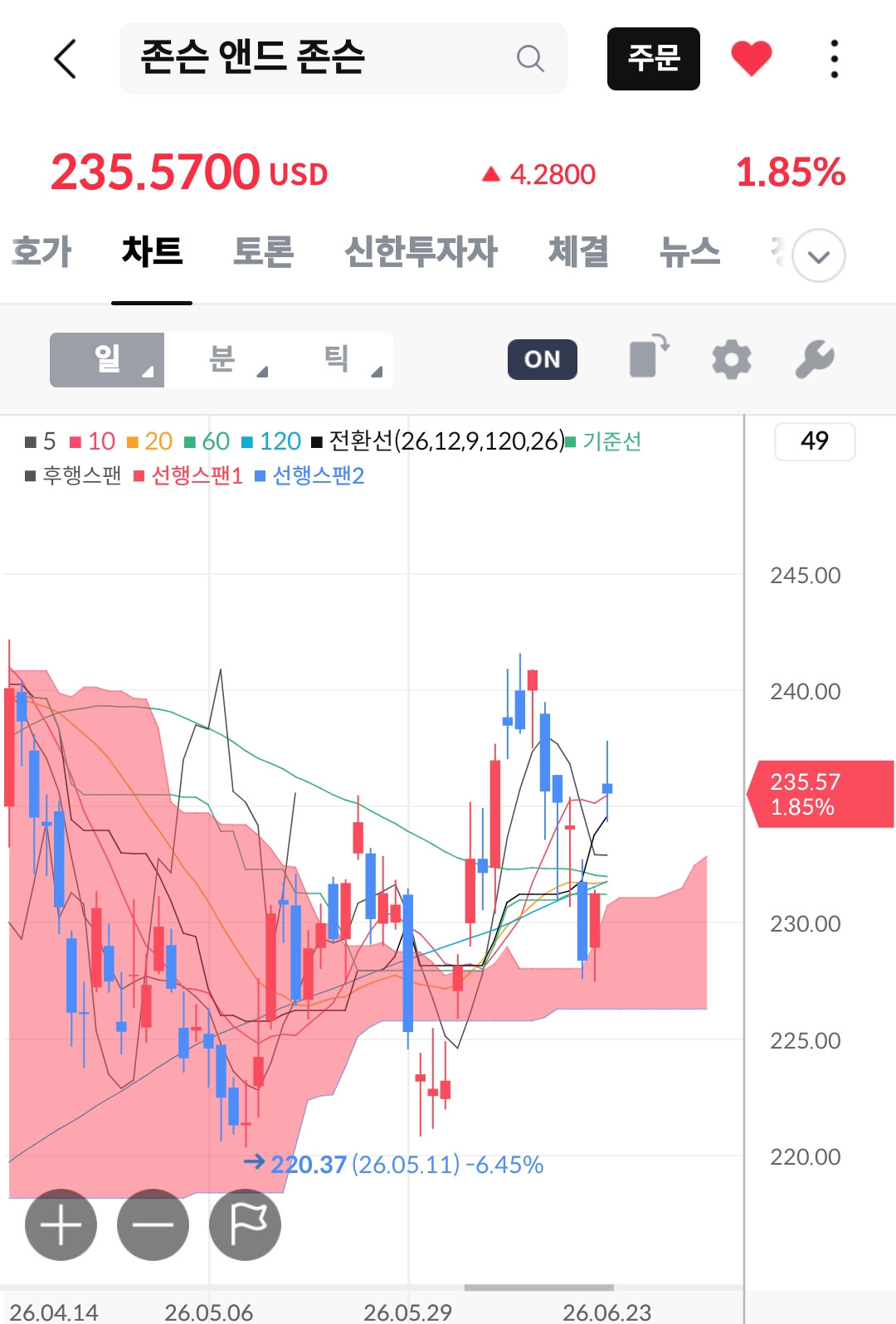Open the chart wrench tools

815,359
